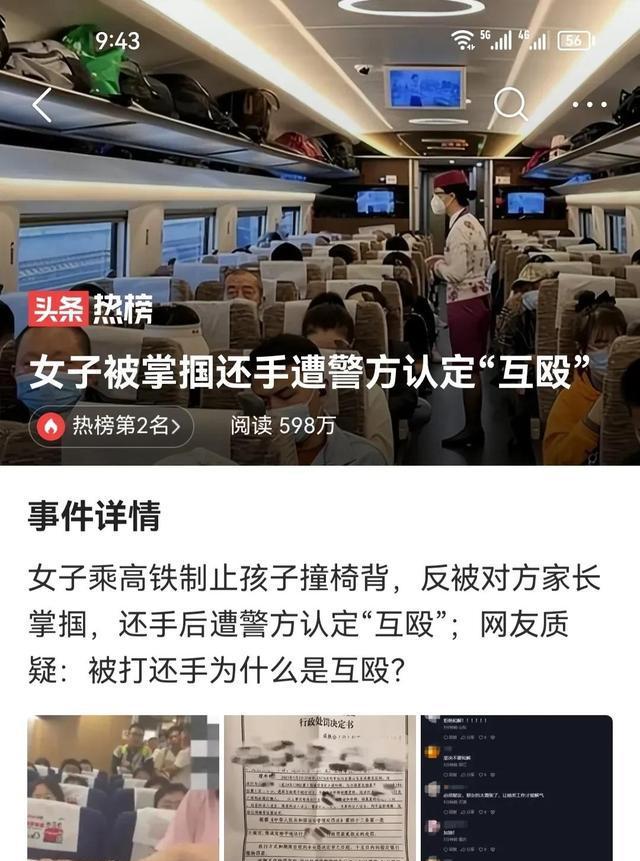The width and height of the screenshot is (640, 861).
Task: Open the three-dot overflow menu
Action: [589, 104]
